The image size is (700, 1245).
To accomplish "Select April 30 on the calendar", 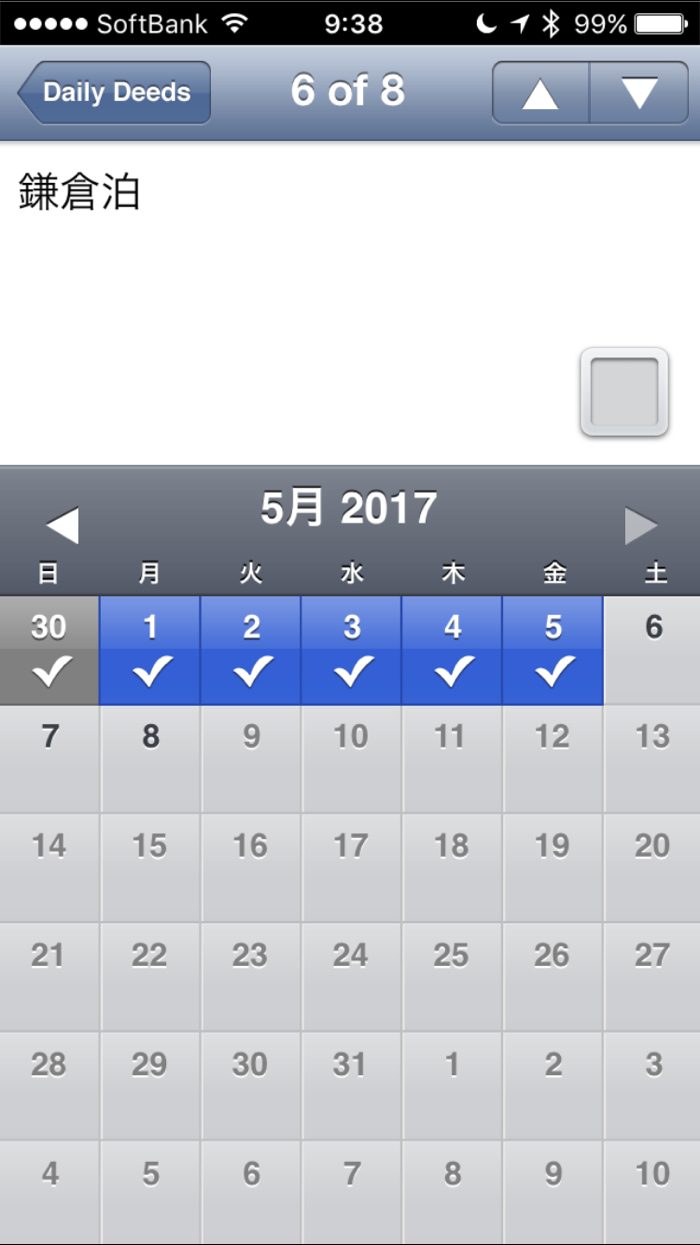I will click(49, 650).
